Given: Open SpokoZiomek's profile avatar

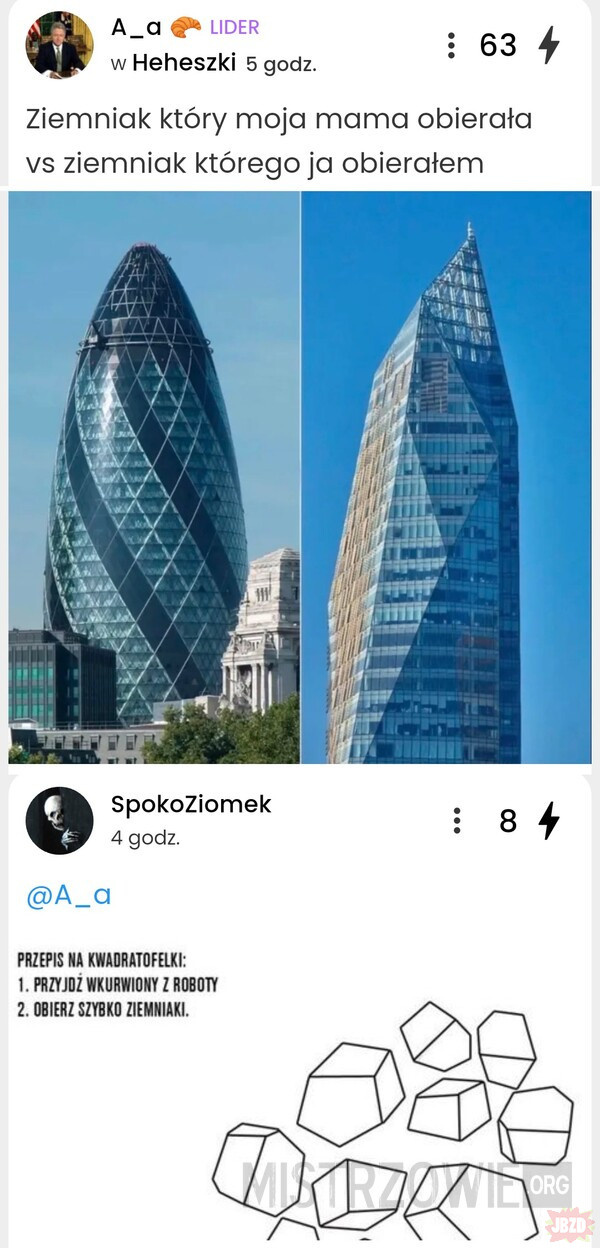Looking at the screenshot, I should point(59,820).
